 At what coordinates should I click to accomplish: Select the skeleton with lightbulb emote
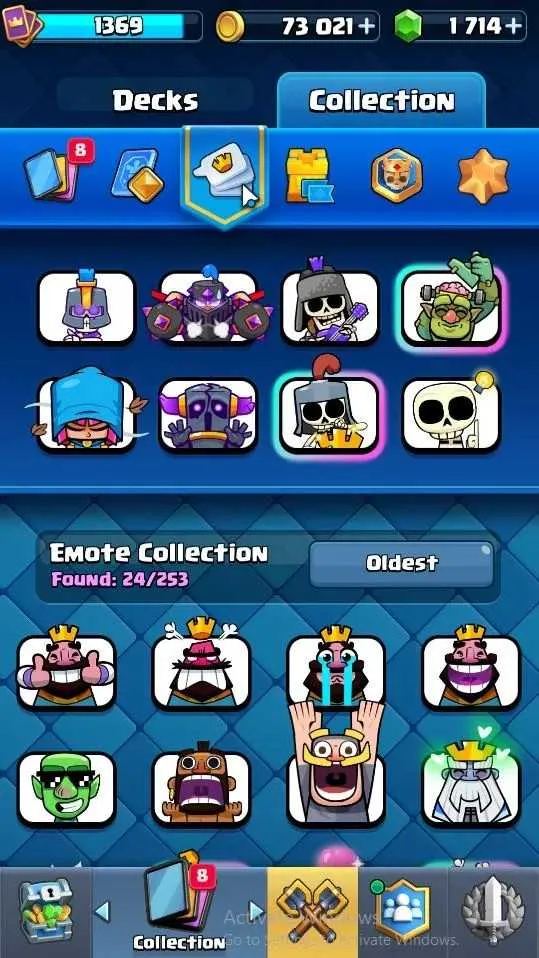tap(452, 414)
